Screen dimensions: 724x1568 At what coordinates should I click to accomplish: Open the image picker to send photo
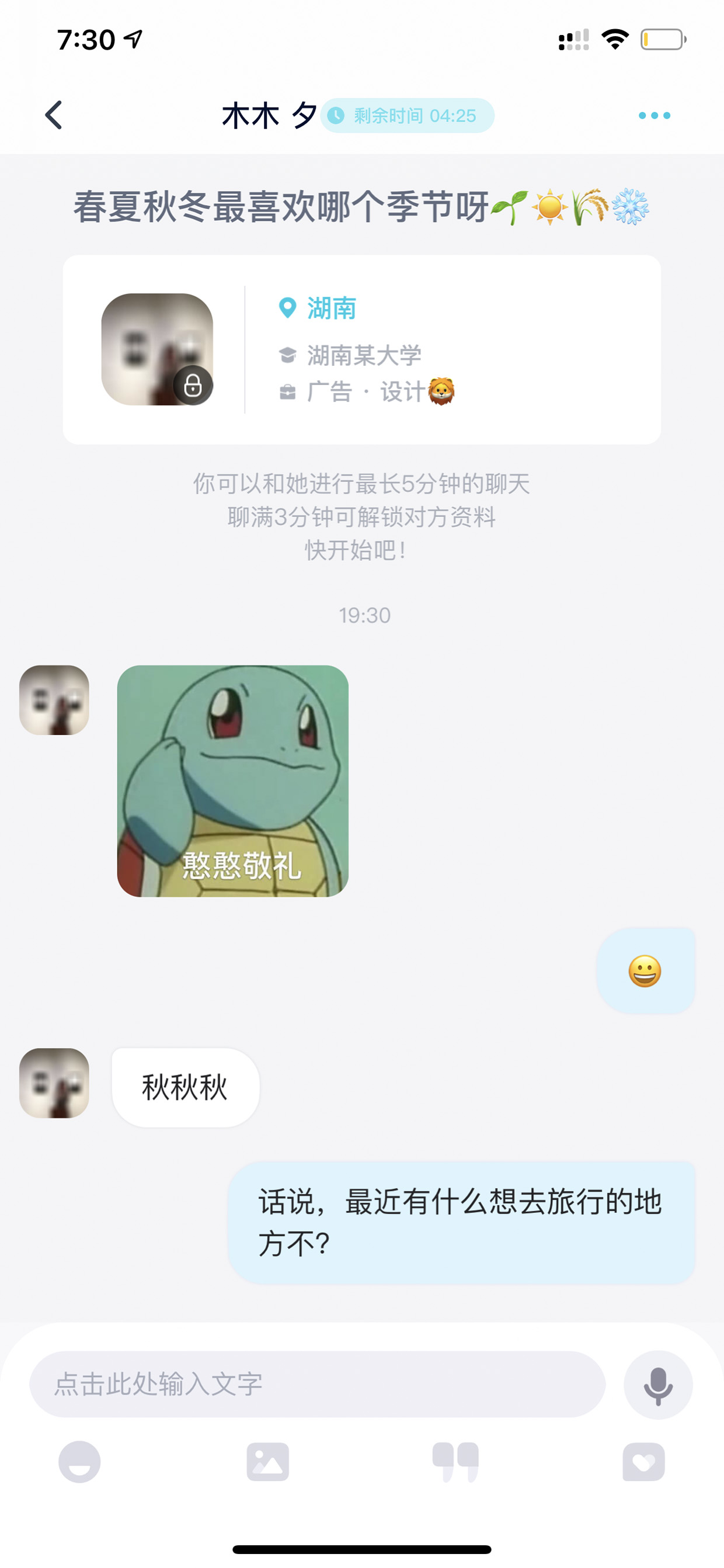pos(267,1462)
